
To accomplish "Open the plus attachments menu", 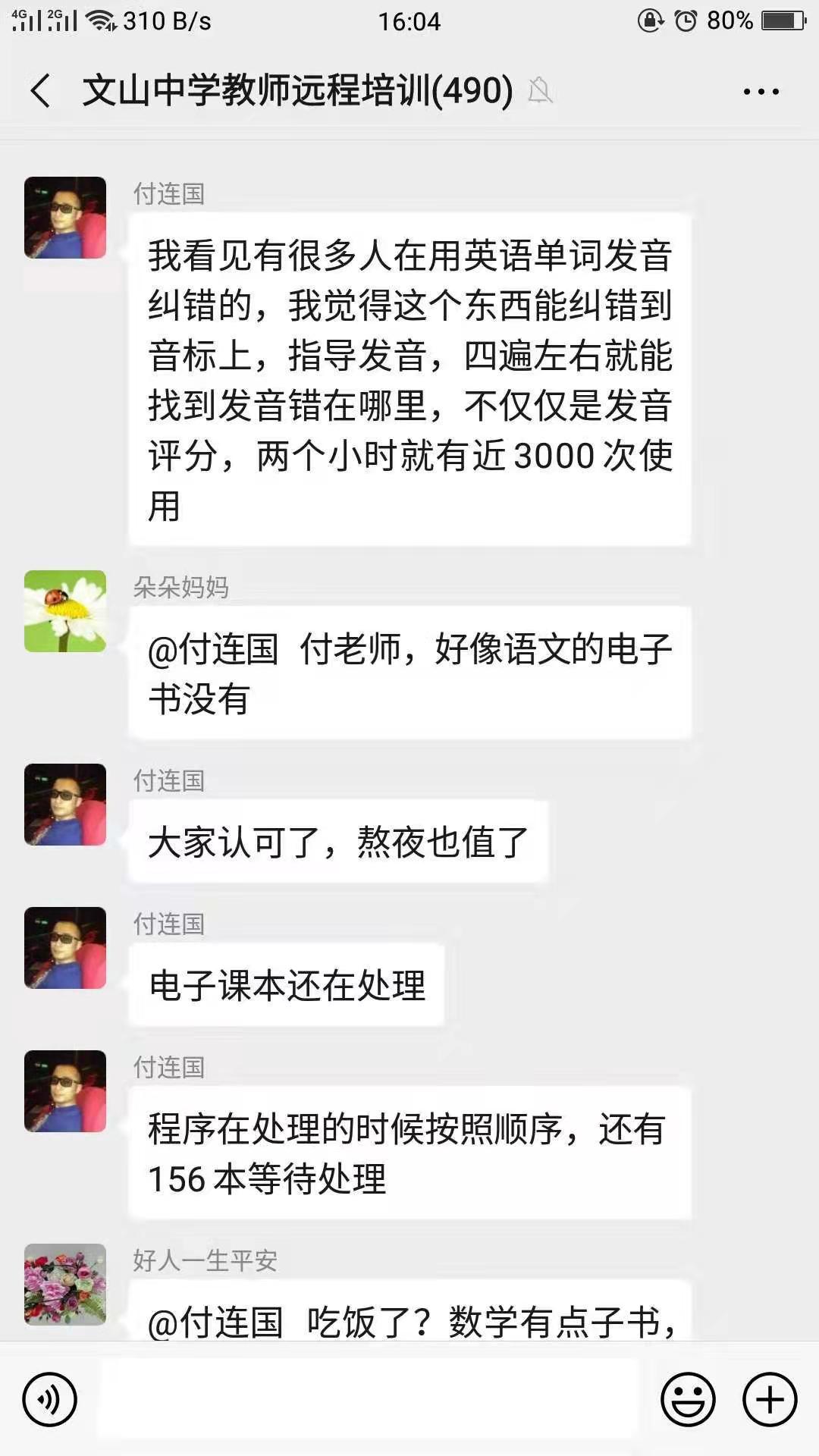I will click(x=770, y=1399).
